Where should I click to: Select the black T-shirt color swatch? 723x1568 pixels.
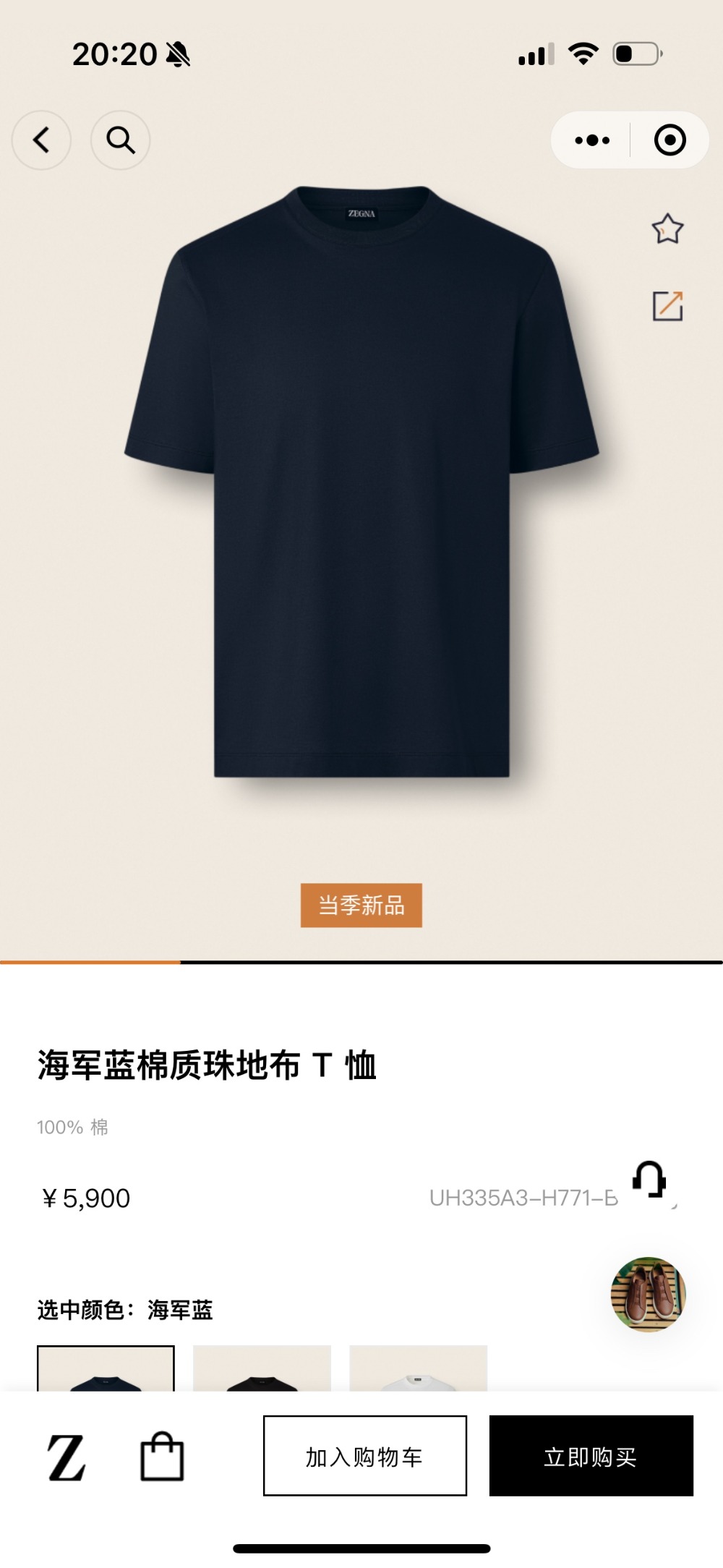(x=262, y=1368)
